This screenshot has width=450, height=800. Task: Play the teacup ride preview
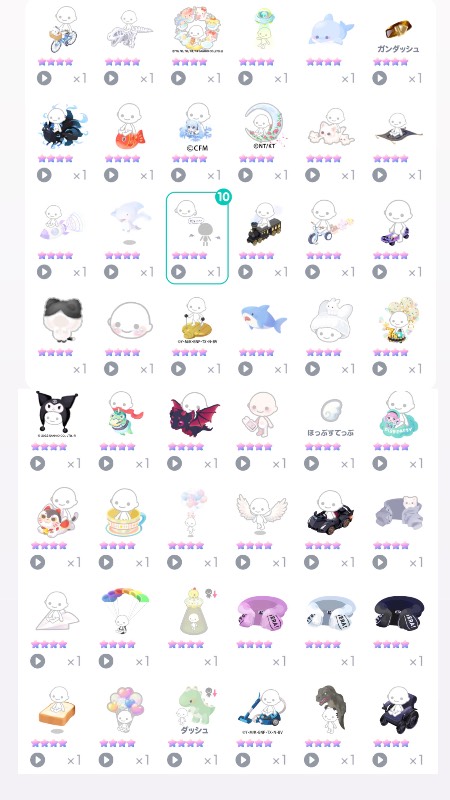point(106,562)
